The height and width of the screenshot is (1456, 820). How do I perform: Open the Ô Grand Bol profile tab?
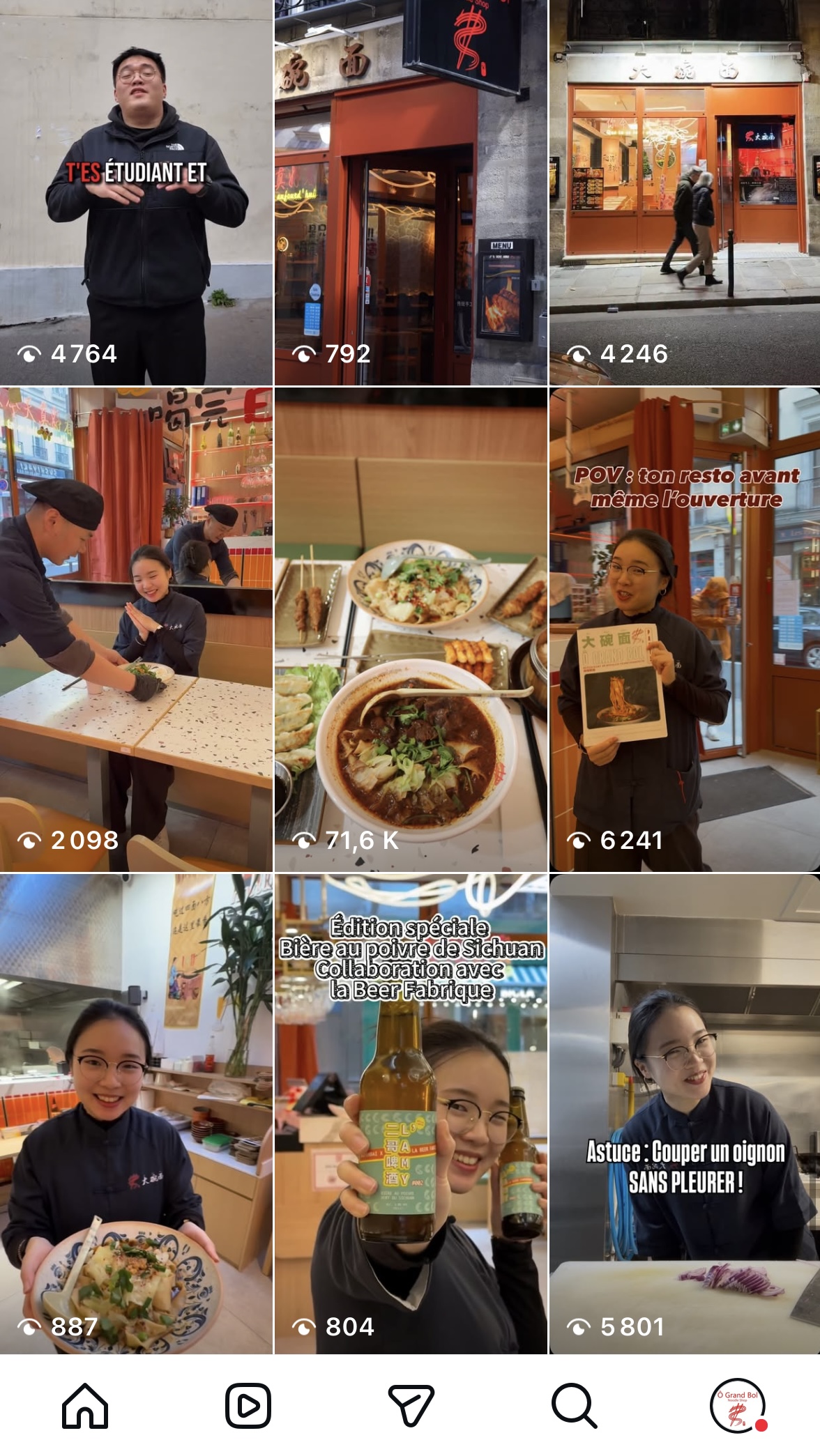[x=737, y=1406]
